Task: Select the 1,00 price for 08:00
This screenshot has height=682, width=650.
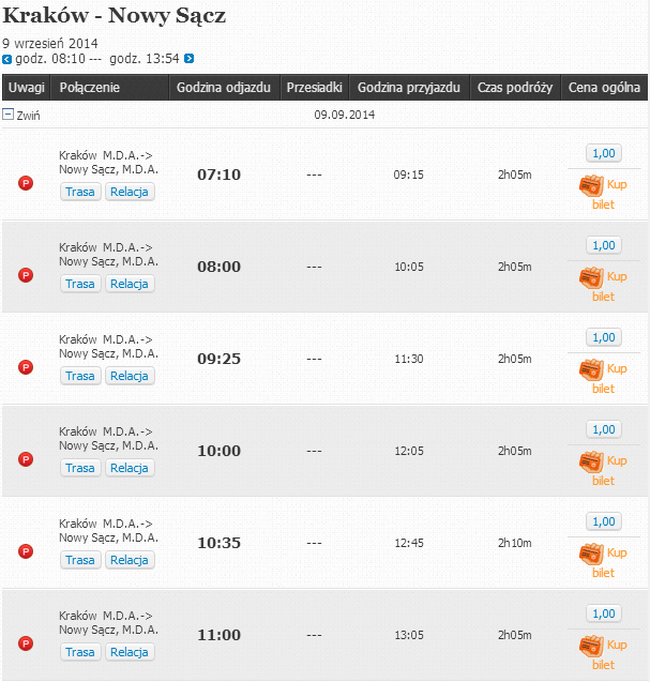Action: [603, 245]
